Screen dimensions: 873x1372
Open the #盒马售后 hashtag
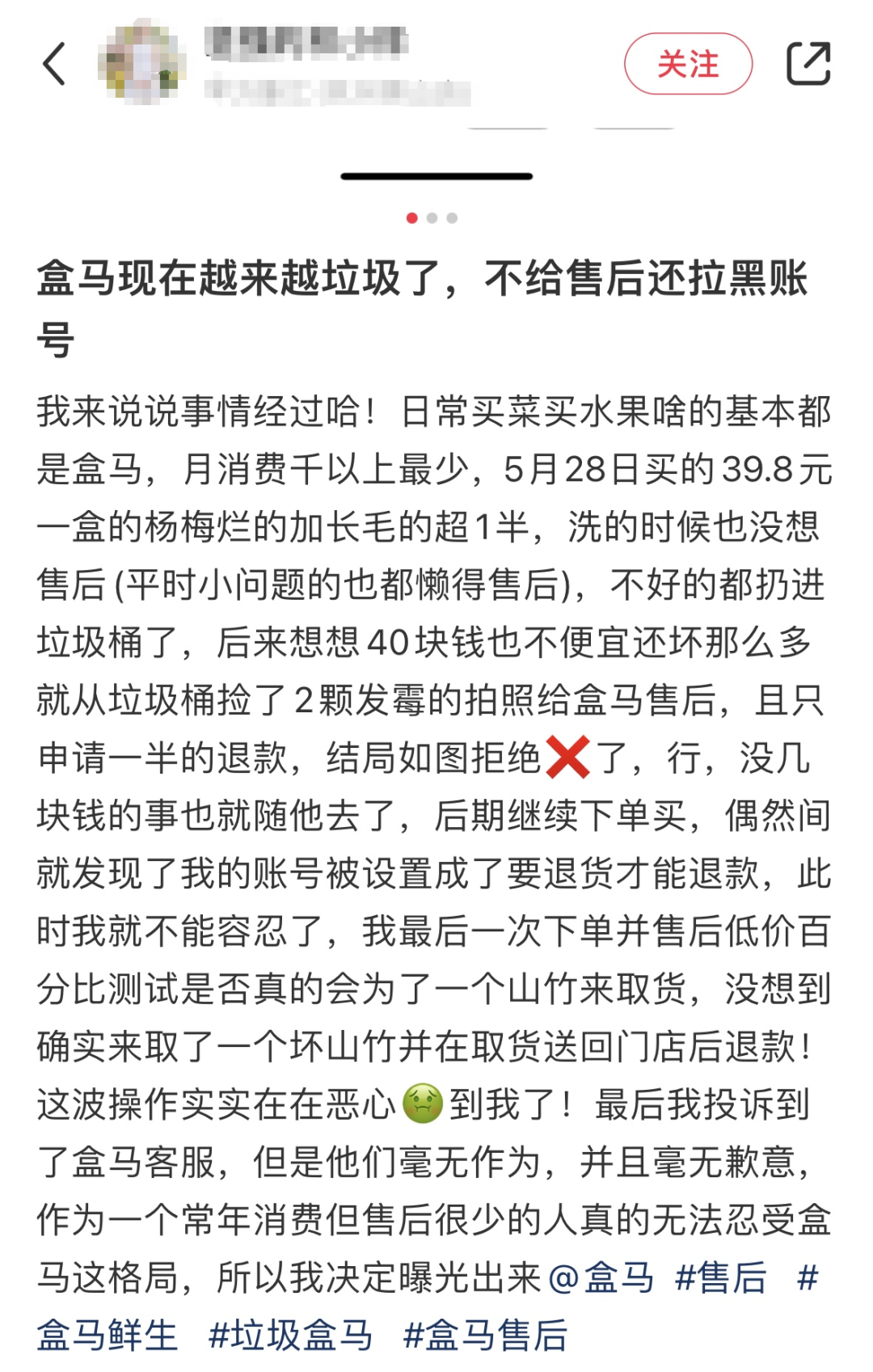[486, 1335]
